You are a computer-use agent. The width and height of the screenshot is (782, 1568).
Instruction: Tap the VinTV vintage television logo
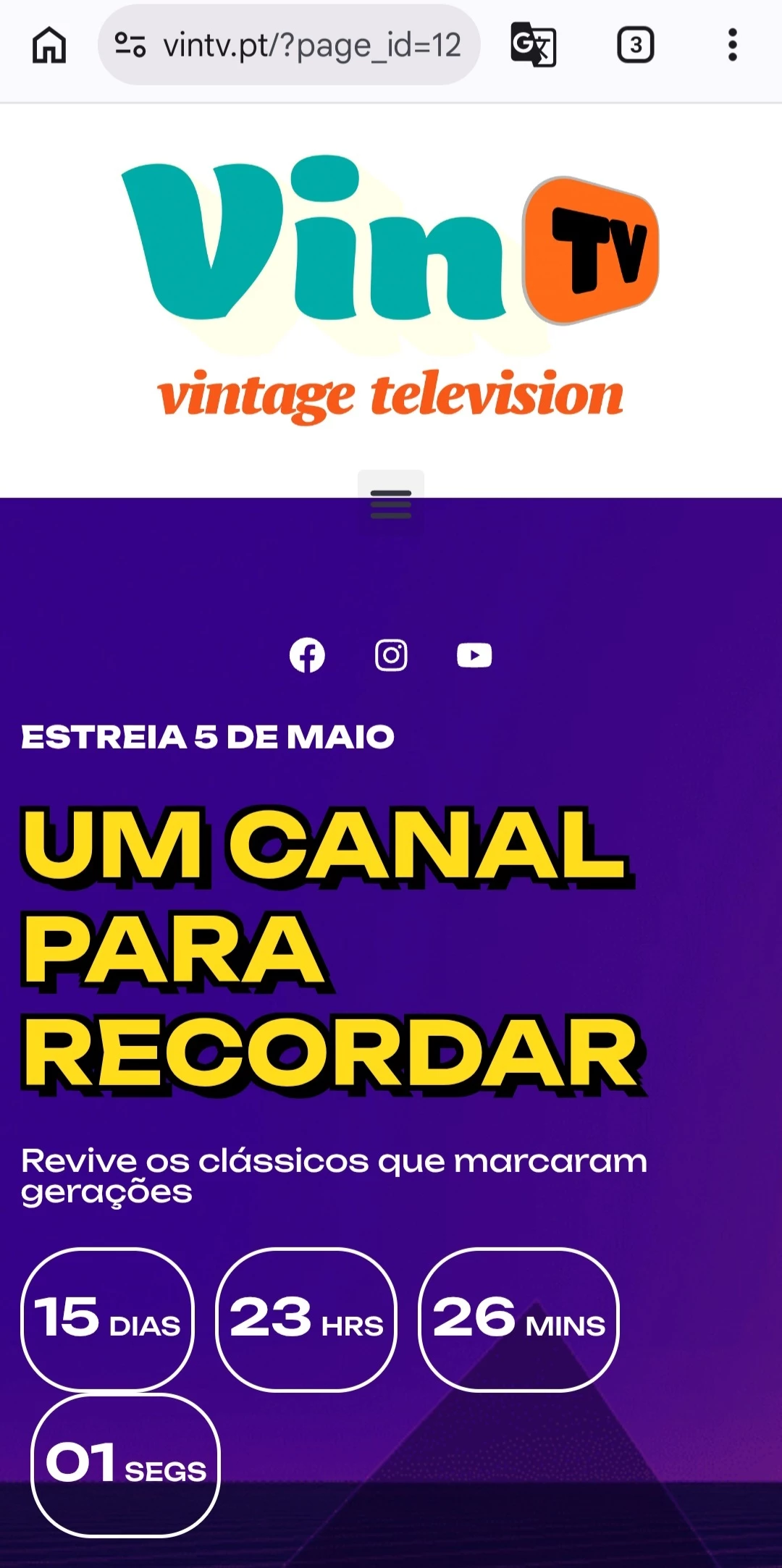(391, 290)
